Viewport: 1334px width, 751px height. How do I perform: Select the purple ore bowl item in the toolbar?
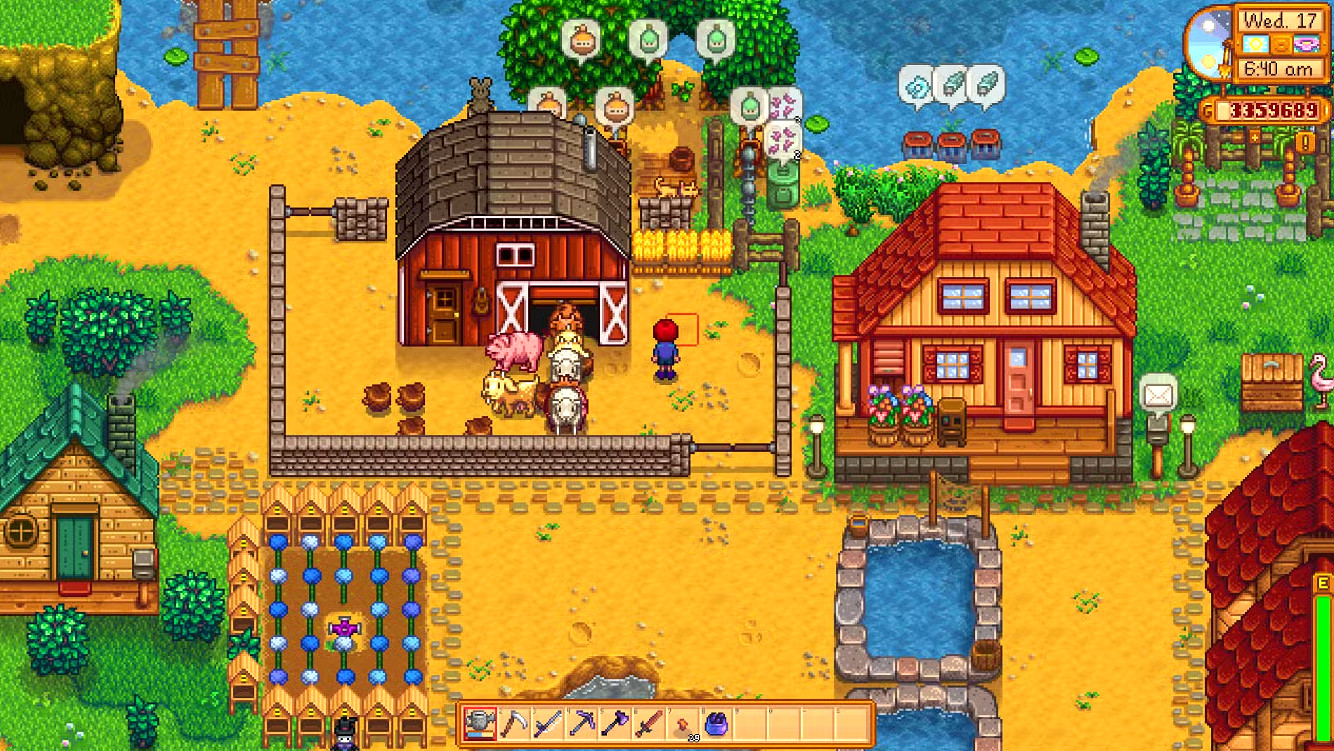coord(717,723)
